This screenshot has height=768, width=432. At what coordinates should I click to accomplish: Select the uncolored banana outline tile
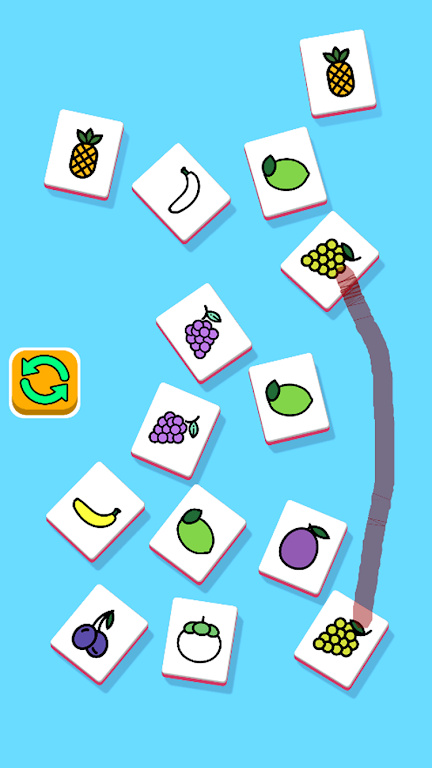tap(181, 192)
